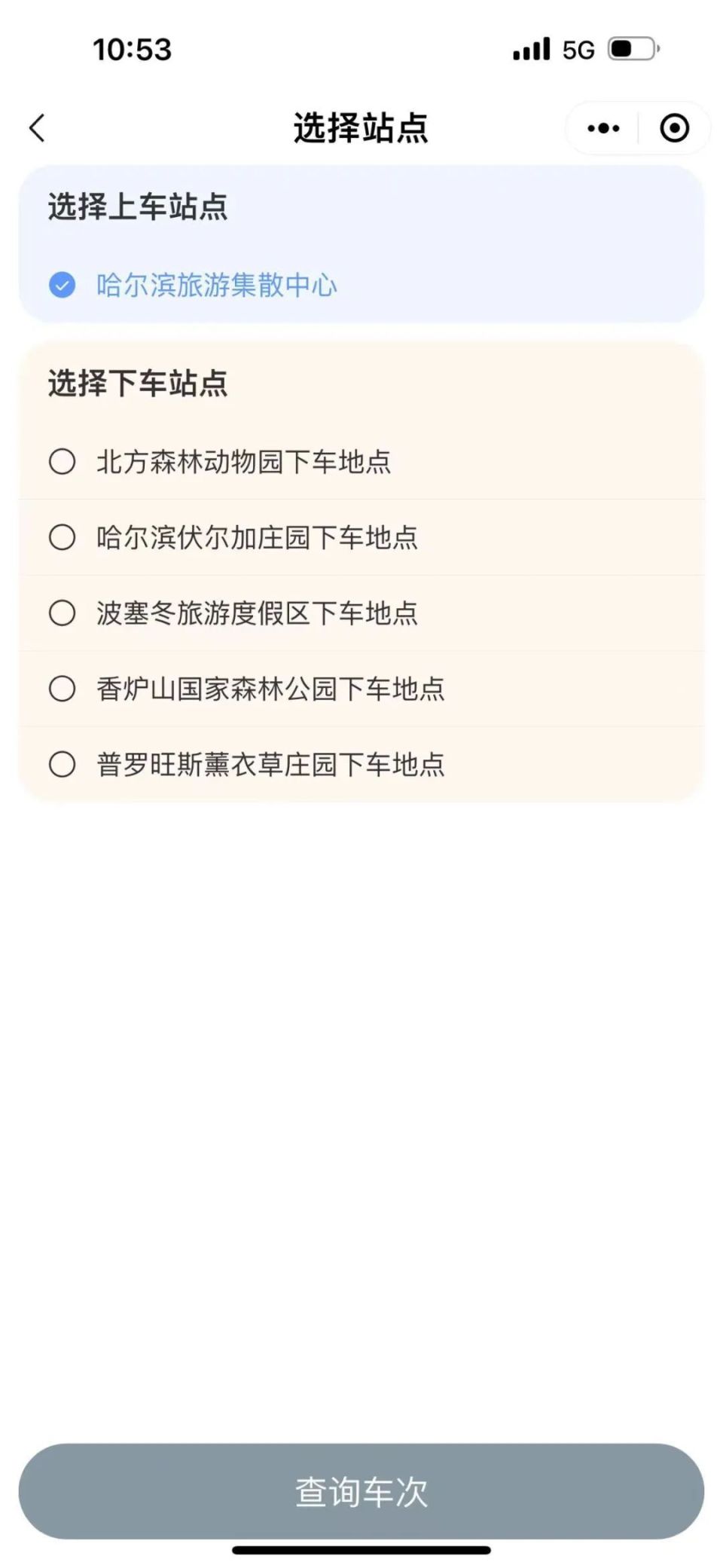Select 哈尔滨伏尔加庄园下车地点 radio button
Viewport: 723px width, 1568px height.
(63, 539)
